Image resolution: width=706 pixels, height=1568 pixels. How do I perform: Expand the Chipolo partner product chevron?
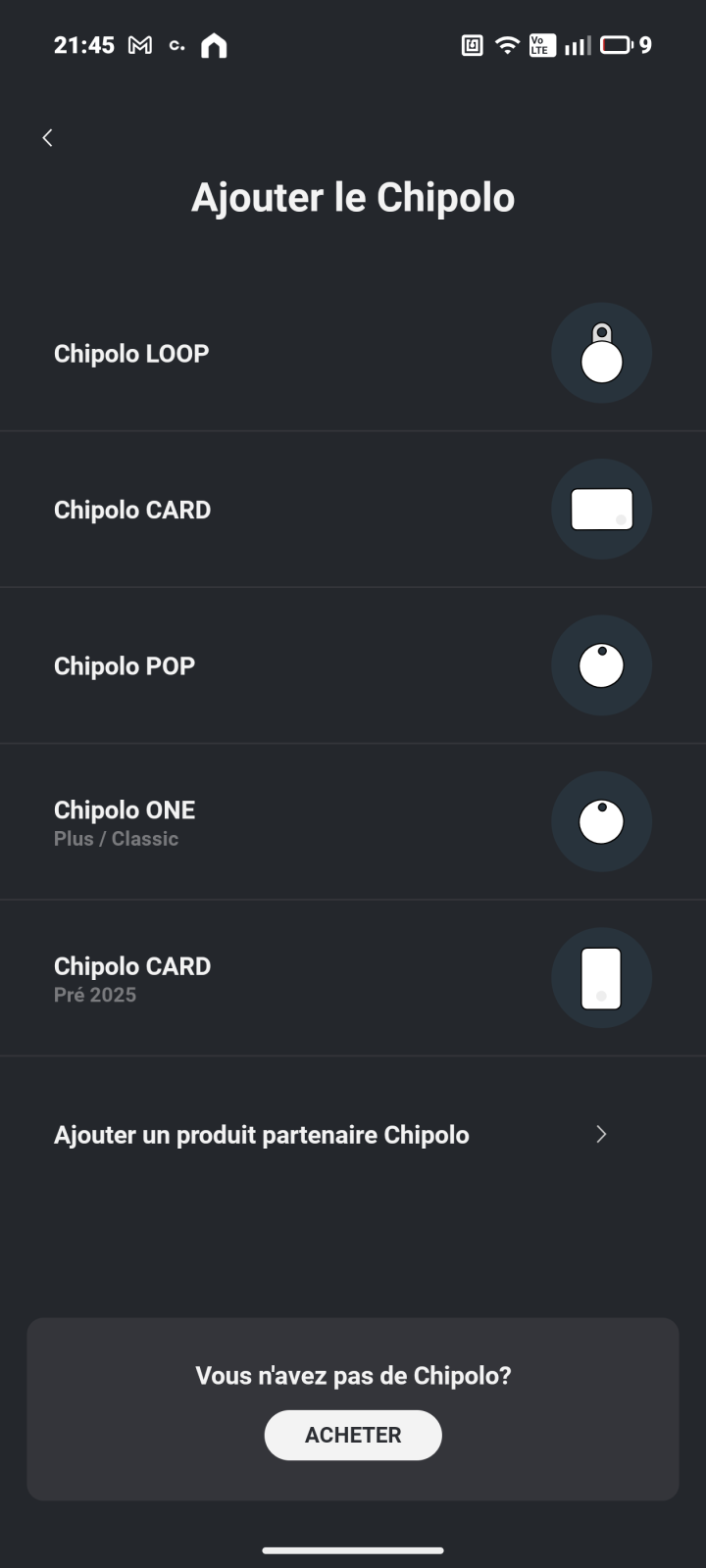[601, 1134]
